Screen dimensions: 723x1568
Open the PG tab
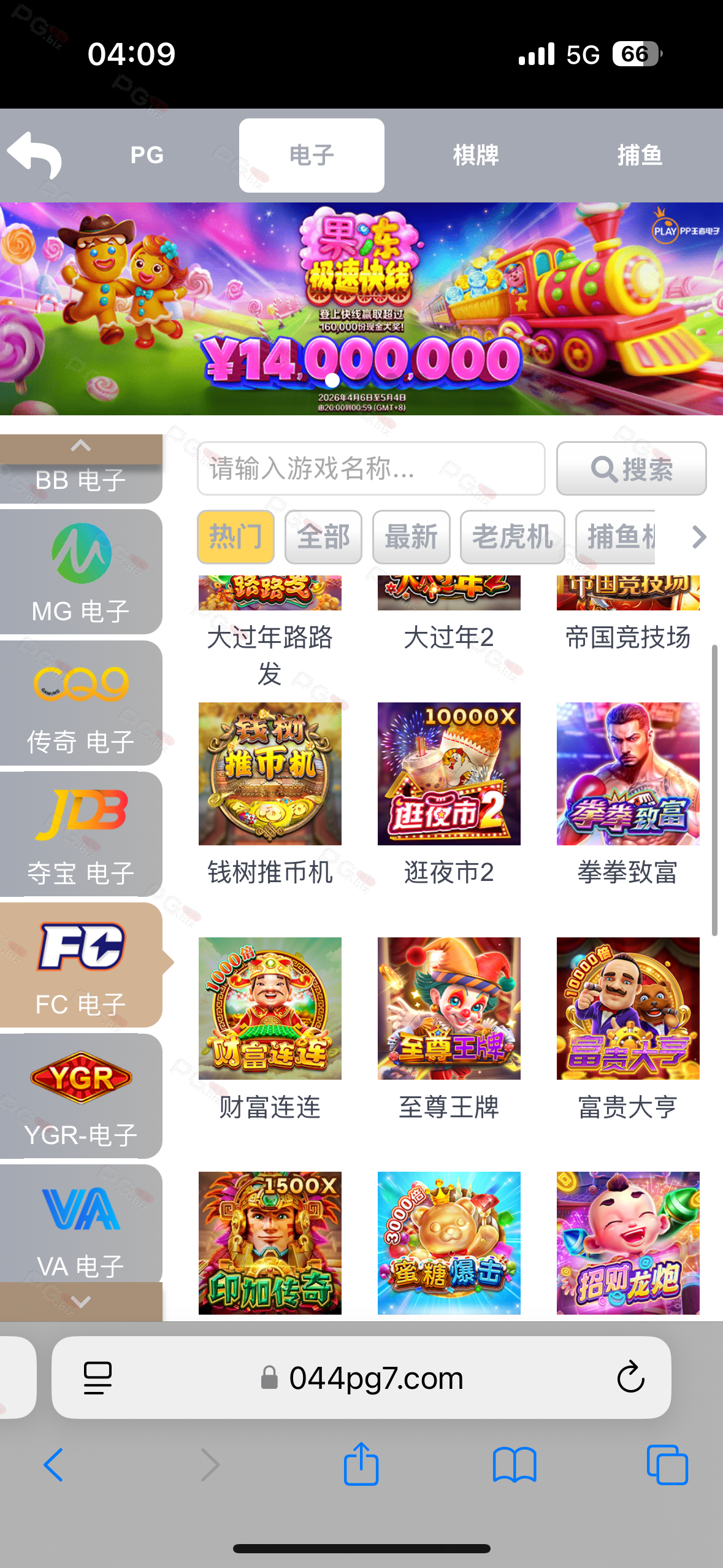coord(147,155)
